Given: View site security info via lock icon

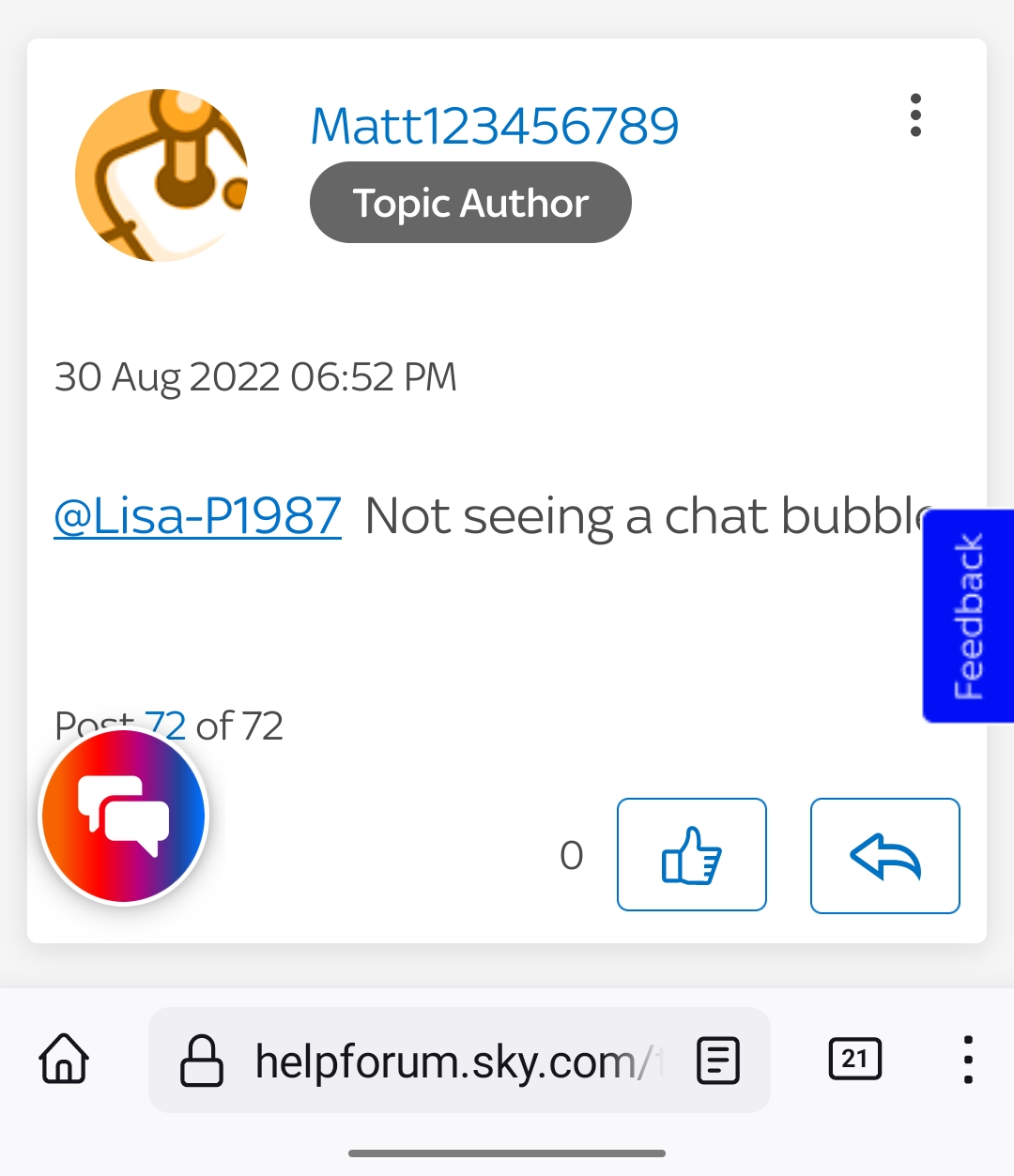Looking at the screenshot, I should pyautogui.click(x=201, y=1061).
